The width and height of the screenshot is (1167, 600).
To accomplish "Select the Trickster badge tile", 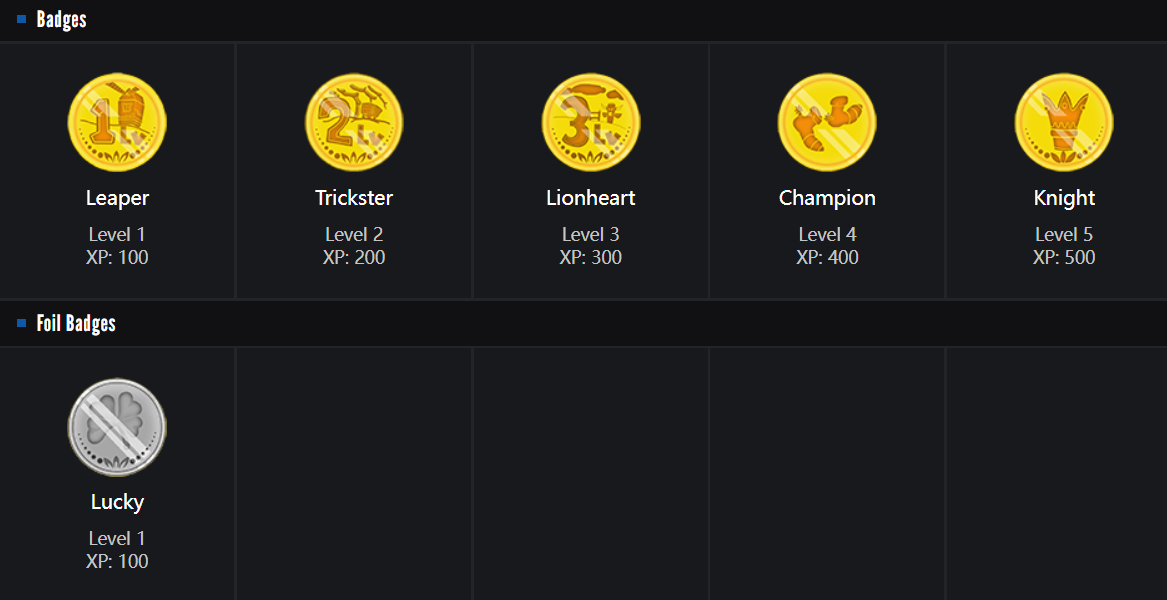I will click(x=354, y=123).
